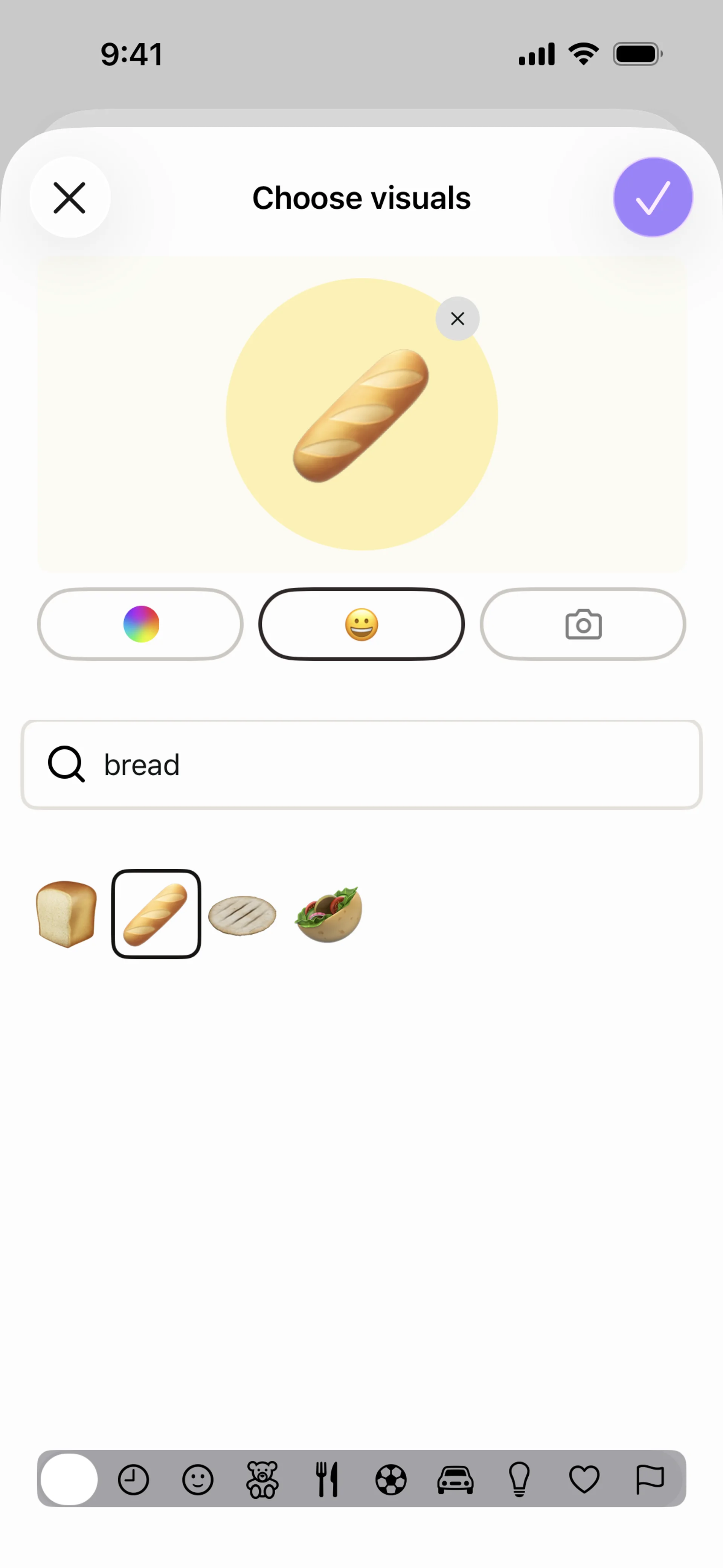Image resolution: width=723 pixels, height=1568 pixels.
Task: Jump to animals emoji category
Action: point(262,1479)
